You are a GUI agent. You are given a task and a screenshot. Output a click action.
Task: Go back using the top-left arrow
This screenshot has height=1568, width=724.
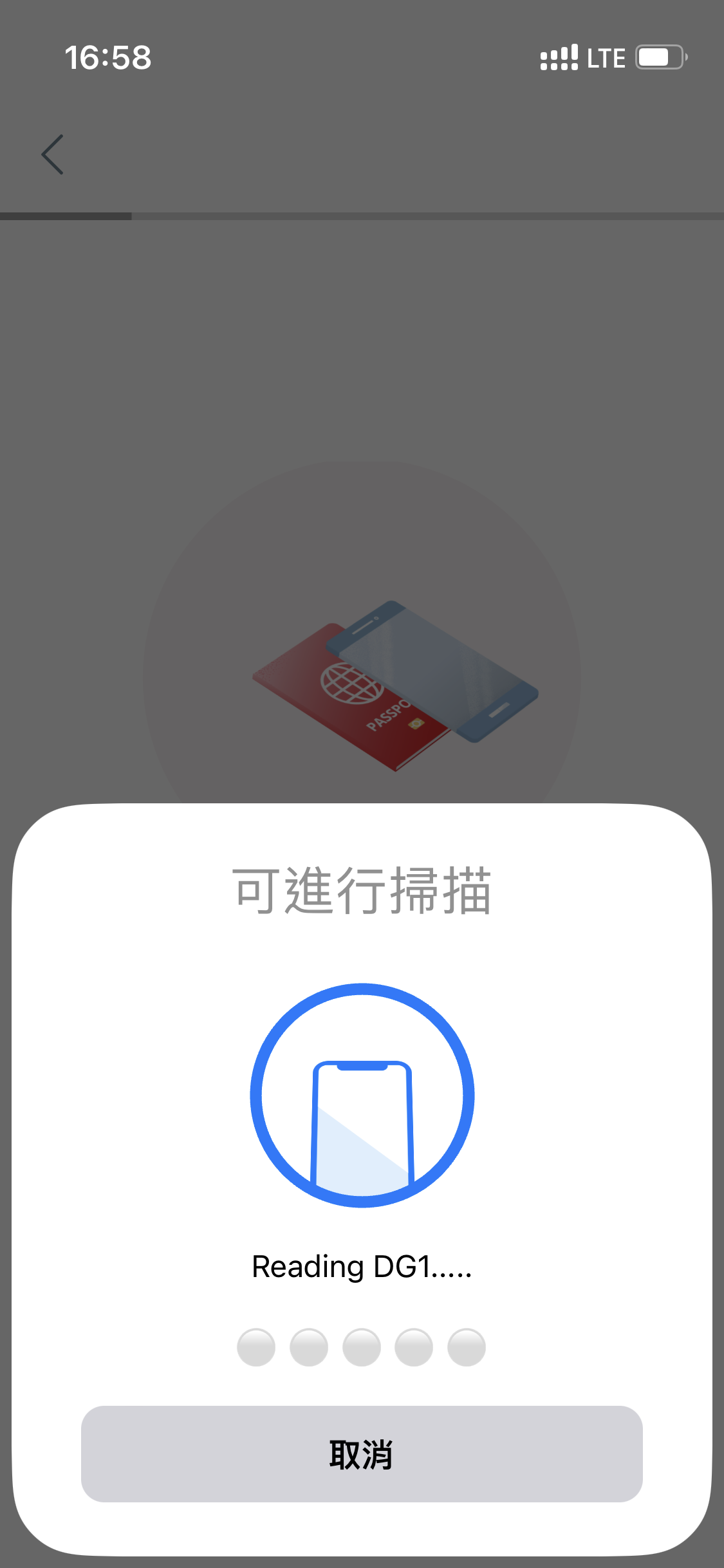(x=53, y=154)
